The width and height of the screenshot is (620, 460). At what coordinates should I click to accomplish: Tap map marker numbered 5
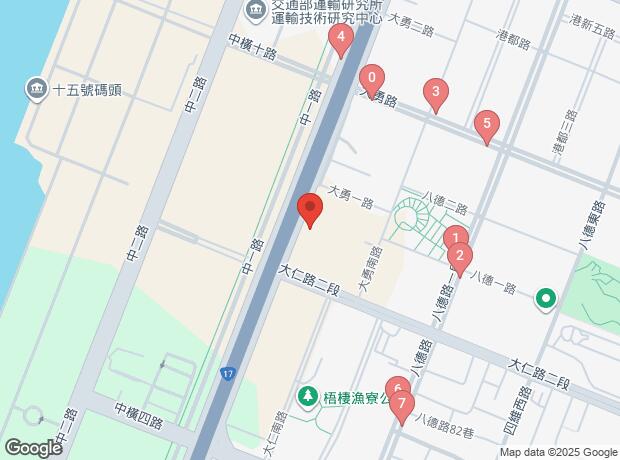pos(486,125)
